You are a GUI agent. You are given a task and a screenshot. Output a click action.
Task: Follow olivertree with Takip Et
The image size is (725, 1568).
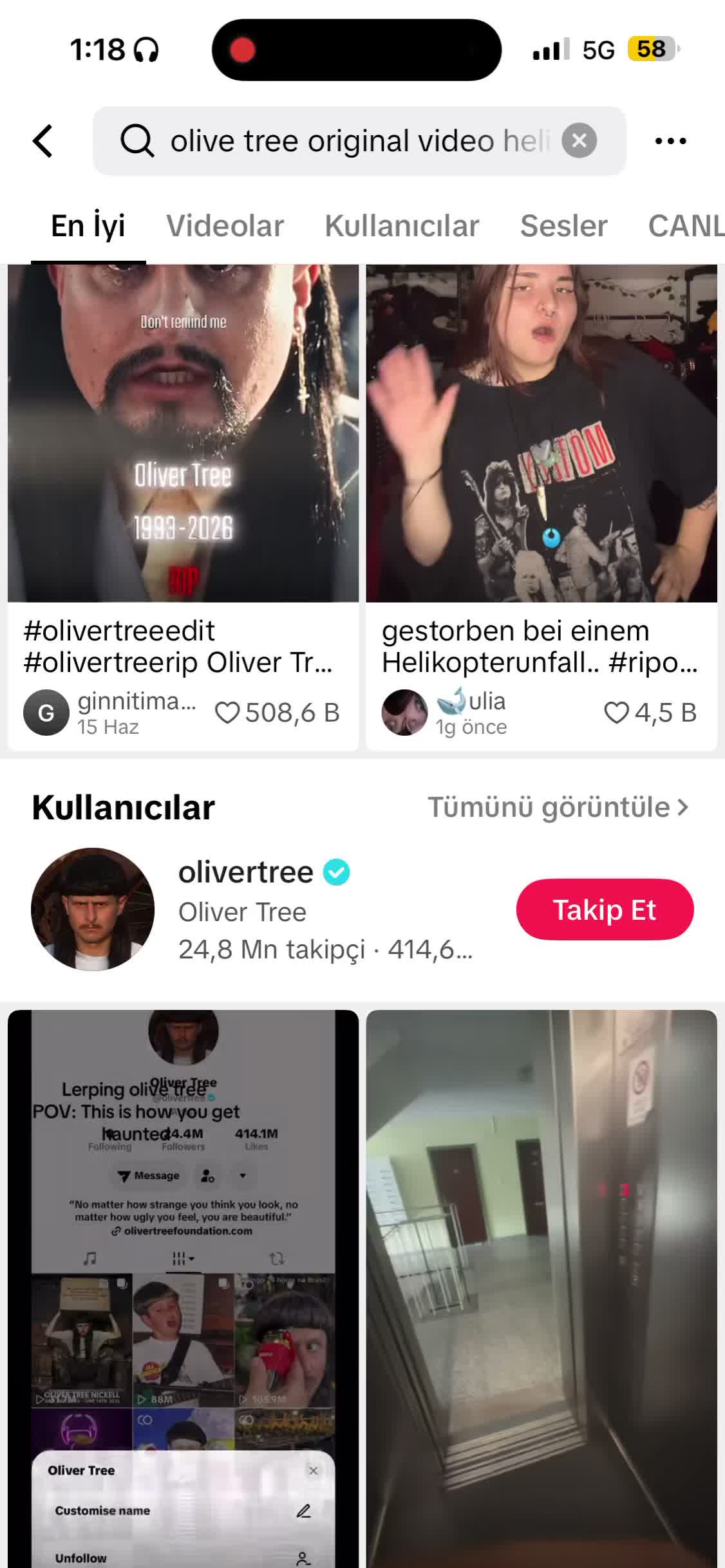605,910
